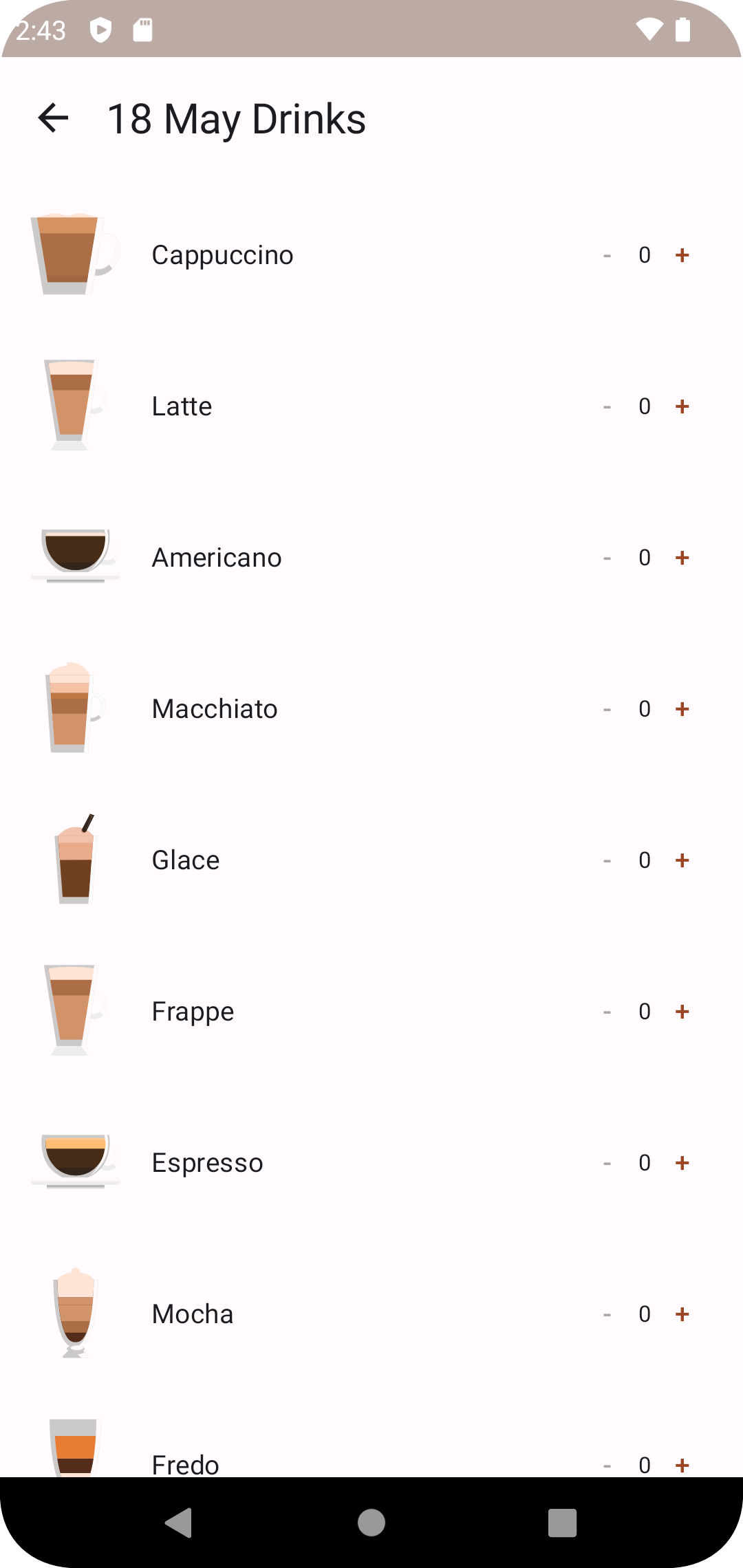Add a Glace drink
Image resolution: width=743 pixels, height=1568 pixels.
pos(682,860)
